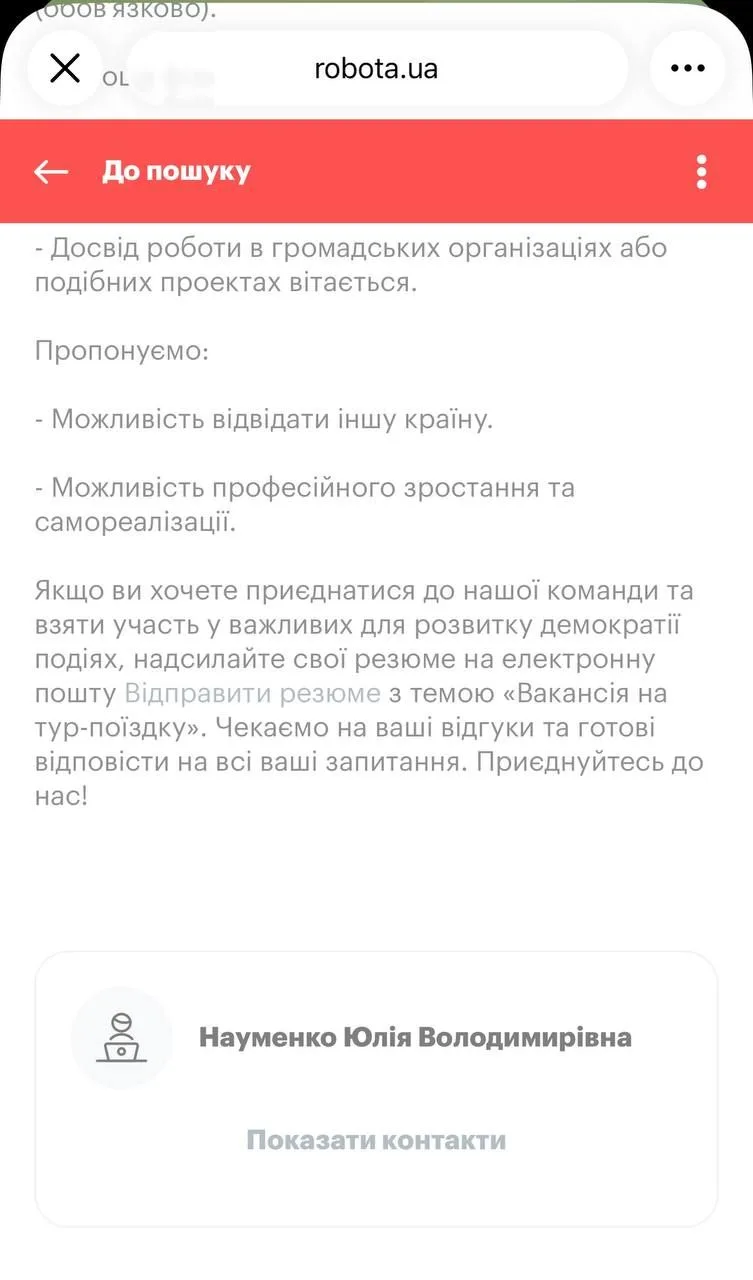Show contacts via Показати контакти
Screen dimensions: 753x1280
376,1140
